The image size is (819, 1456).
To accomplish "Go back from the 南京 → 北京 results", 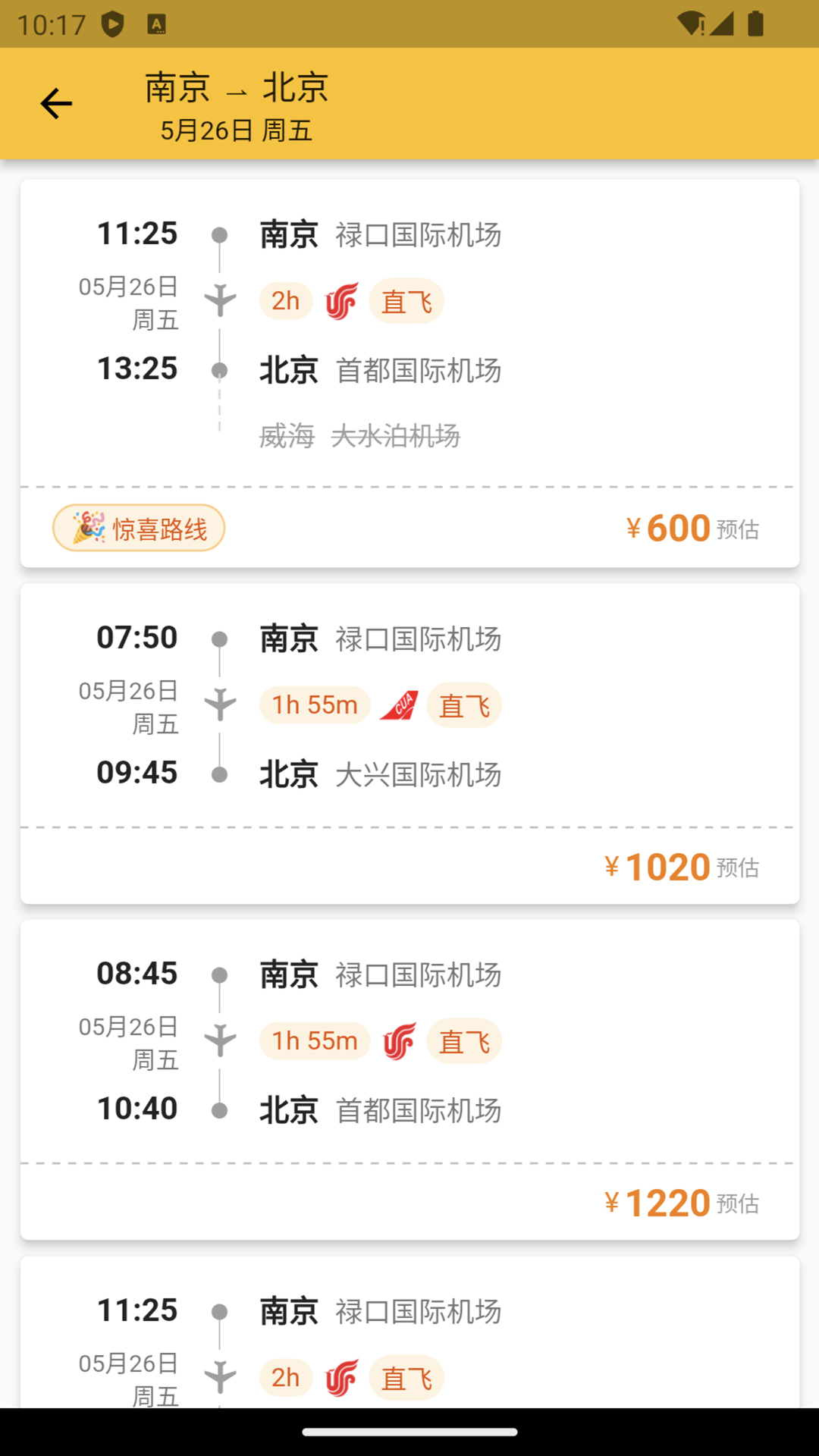I will tap(56, 104).
